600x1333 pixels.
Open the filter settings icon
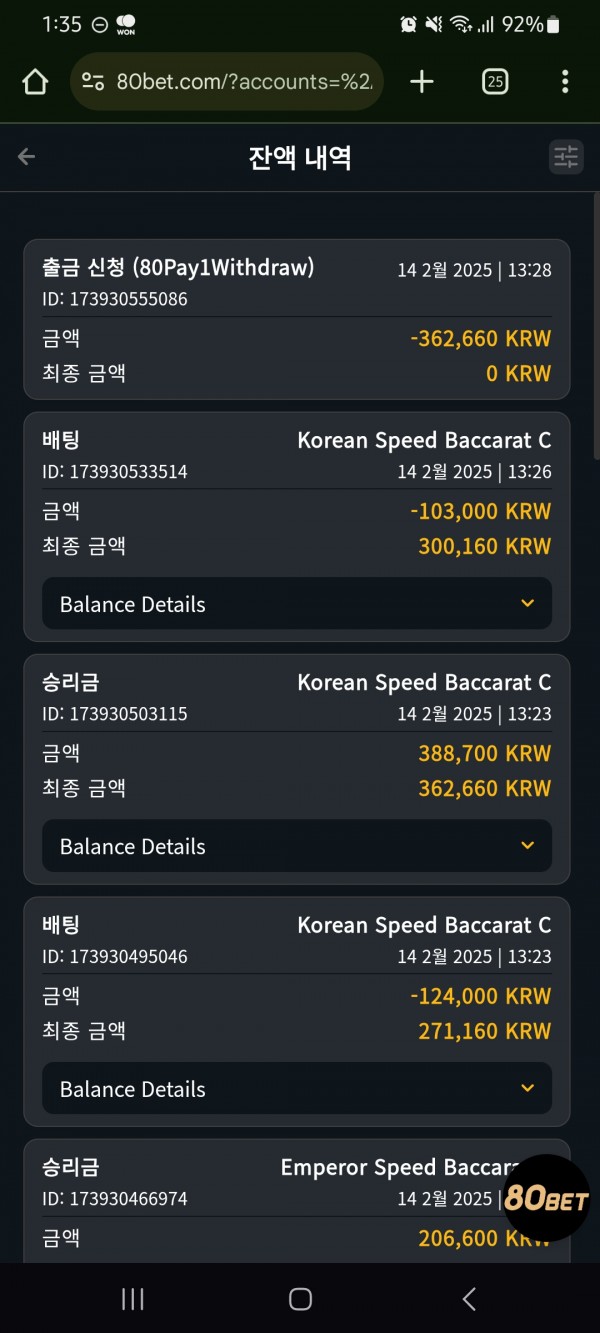566,157
